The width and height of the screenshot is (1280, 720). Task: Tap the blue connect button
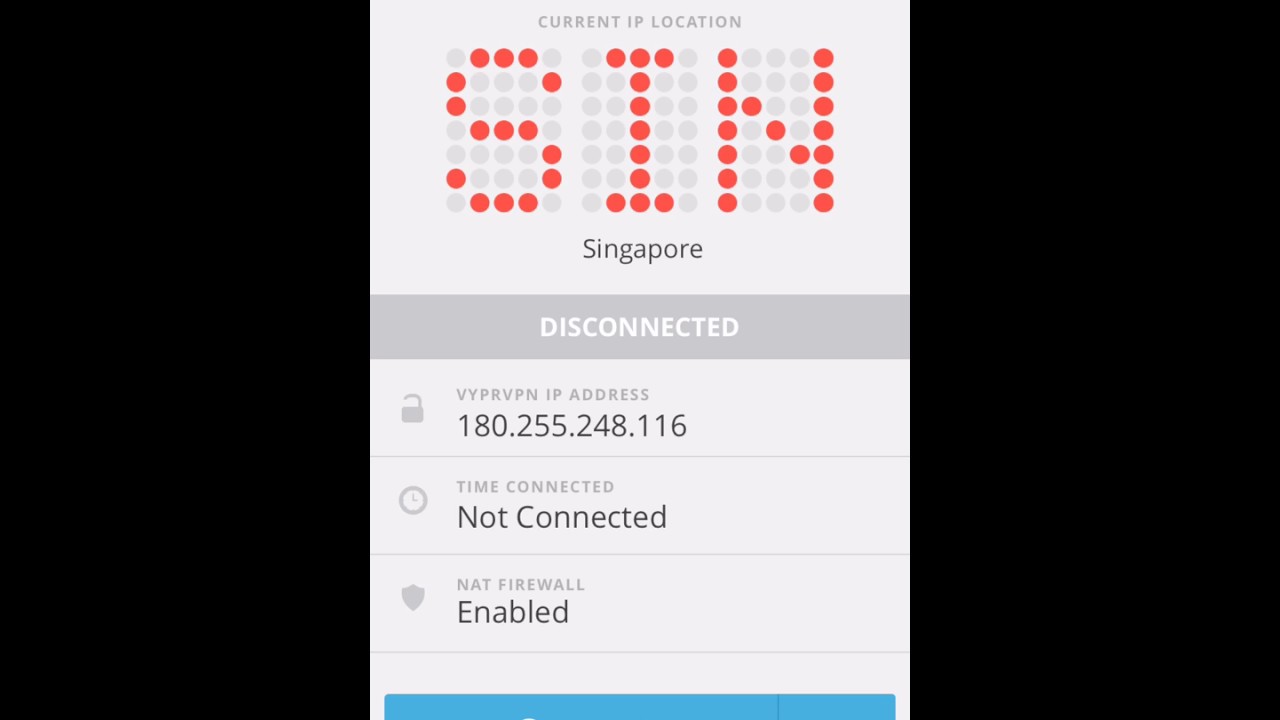pyautogui.click(x=580, y=708)
